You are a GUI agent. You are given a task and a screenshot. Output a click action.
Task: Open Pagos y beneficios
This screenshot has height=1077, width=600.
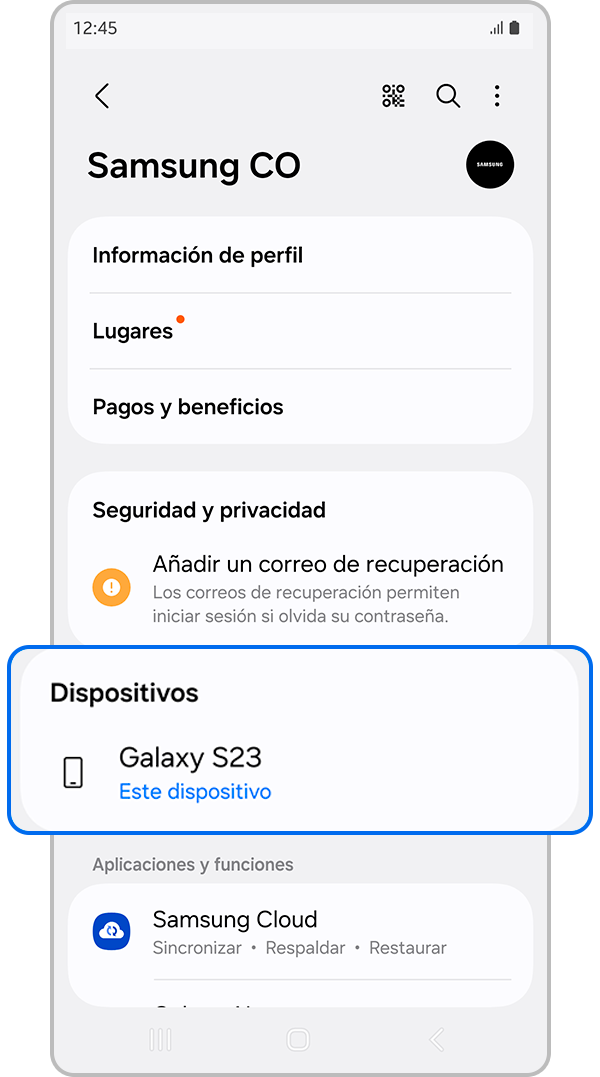(x=300, y=407)
